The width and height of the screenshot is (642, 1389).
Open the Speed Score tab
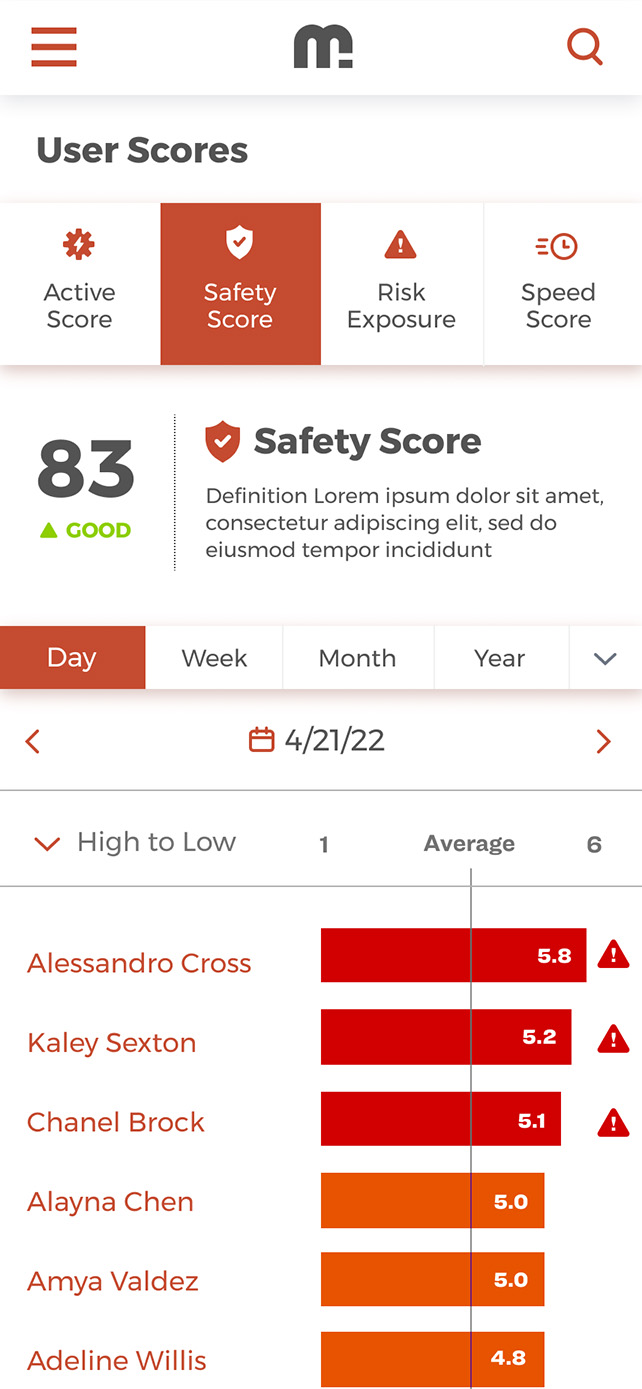558,284
